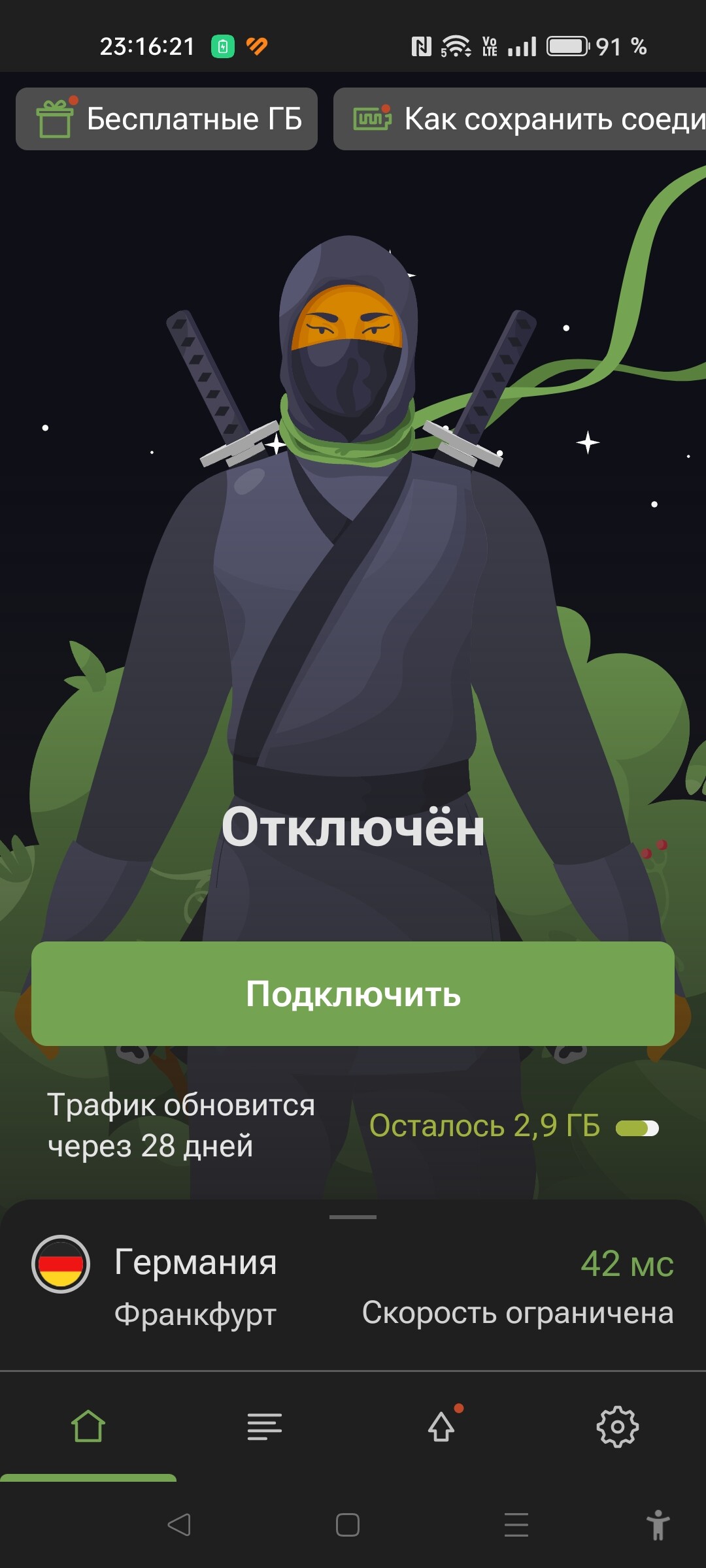Open the upgrade arrow tab
This screenshot has height=1568, width=706.
pos(442,1426)
